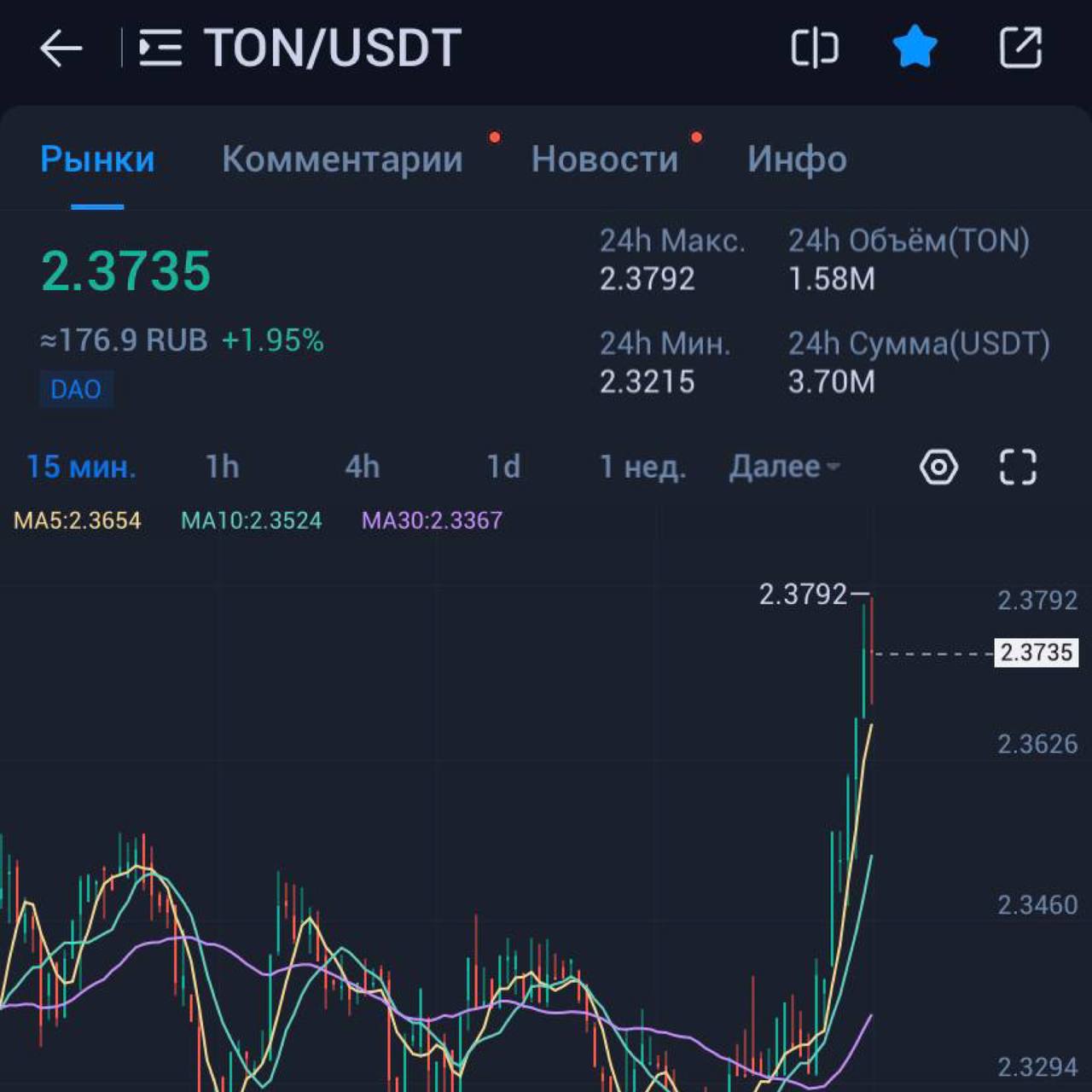The width and height of the screenshot is (1092, 1092).
Task: Switch to the Новости tab
Action: coord(605,160)
